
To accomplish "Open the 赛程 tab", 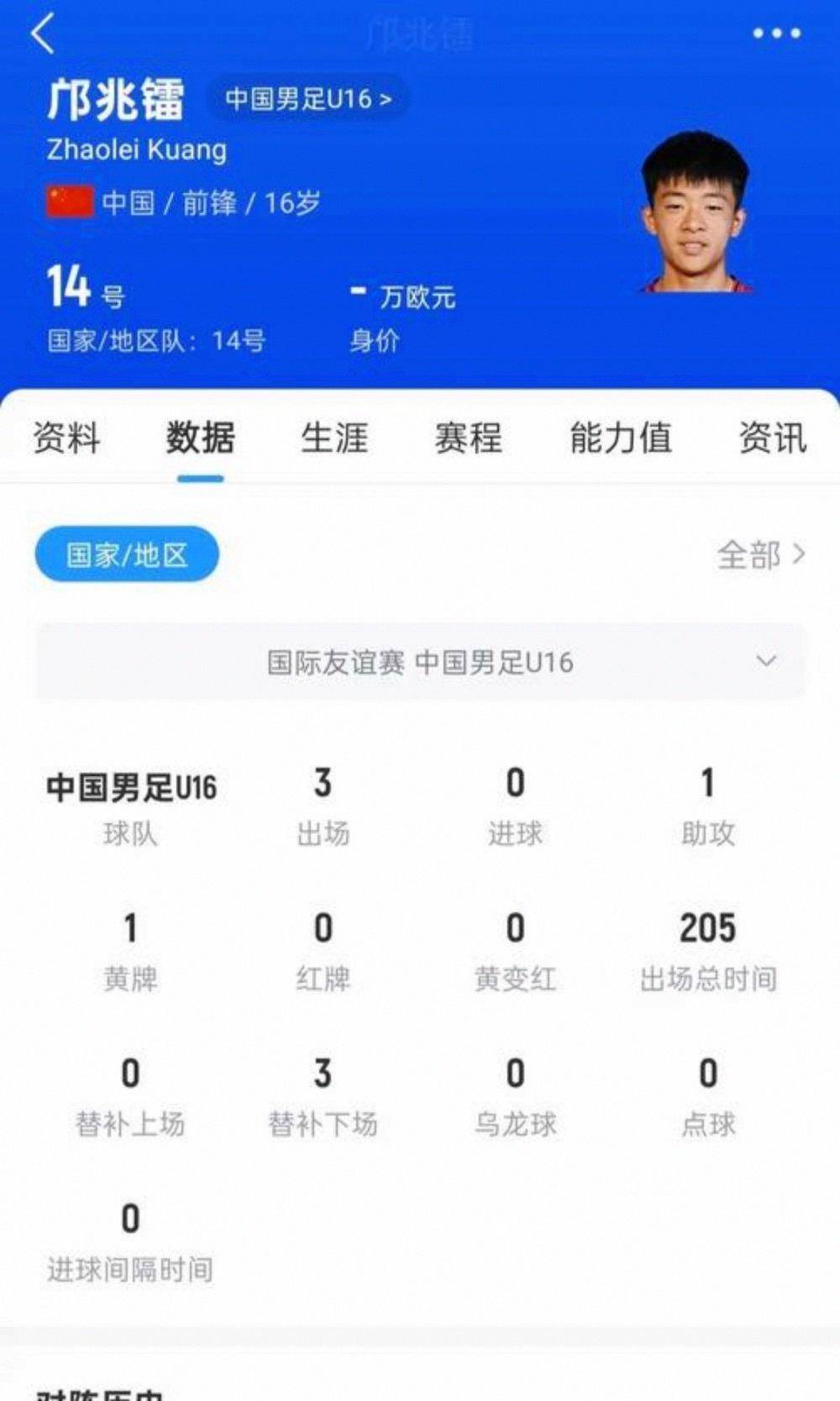I will (468, 438).
